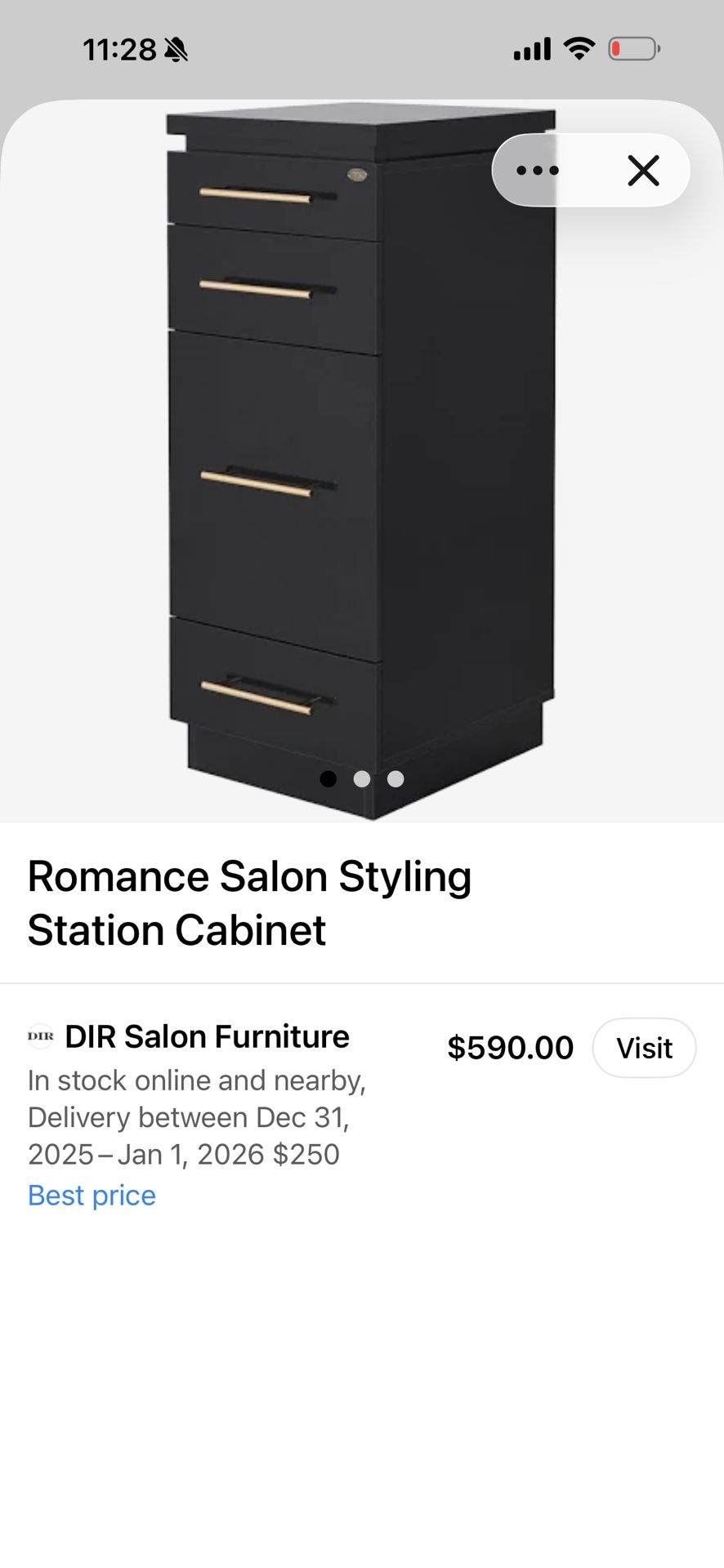Jump back to the active image indicator
The image size is (724, 1568).
pyautogui.click(x=328, y=779)
